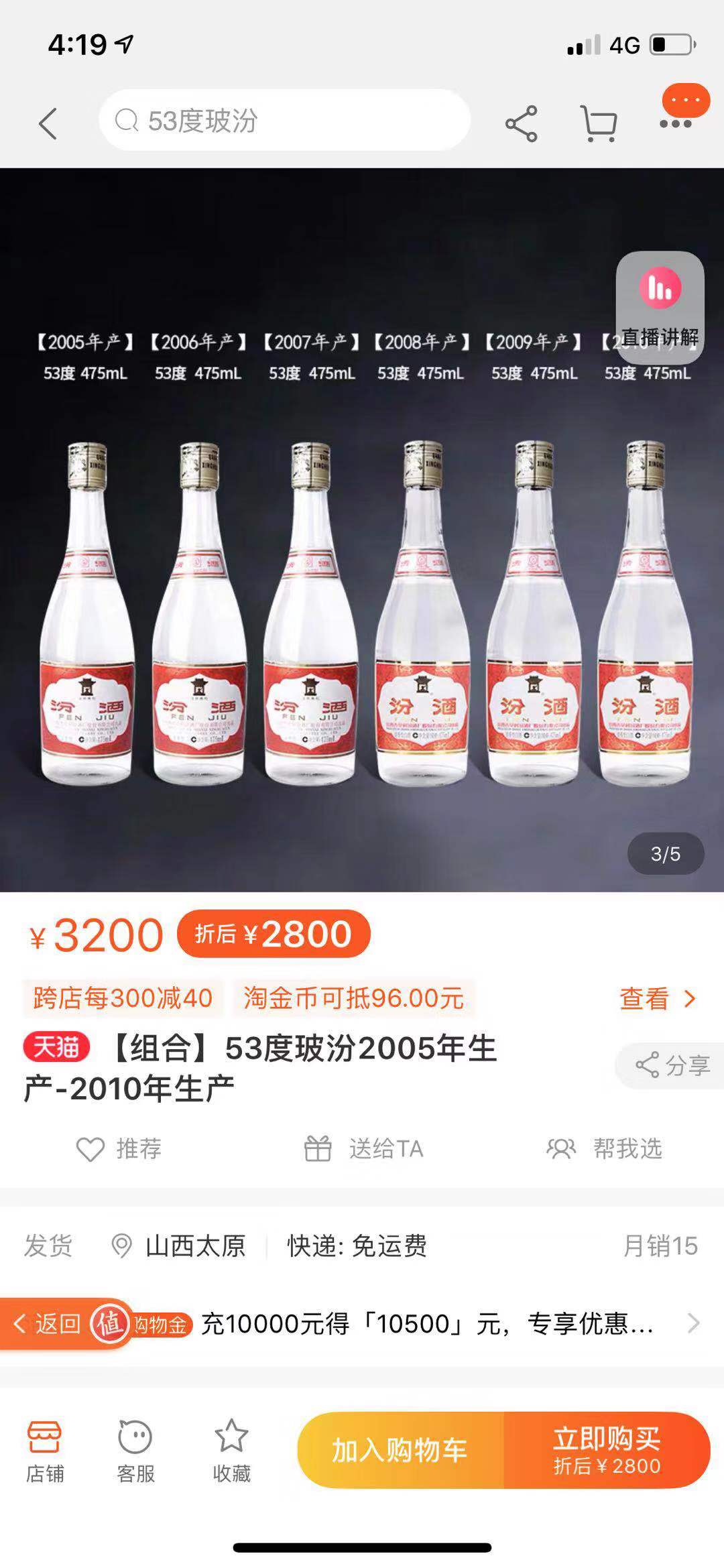View the available coupons via 查看
Screen dimensions: 724x1568
click(657, 999)
